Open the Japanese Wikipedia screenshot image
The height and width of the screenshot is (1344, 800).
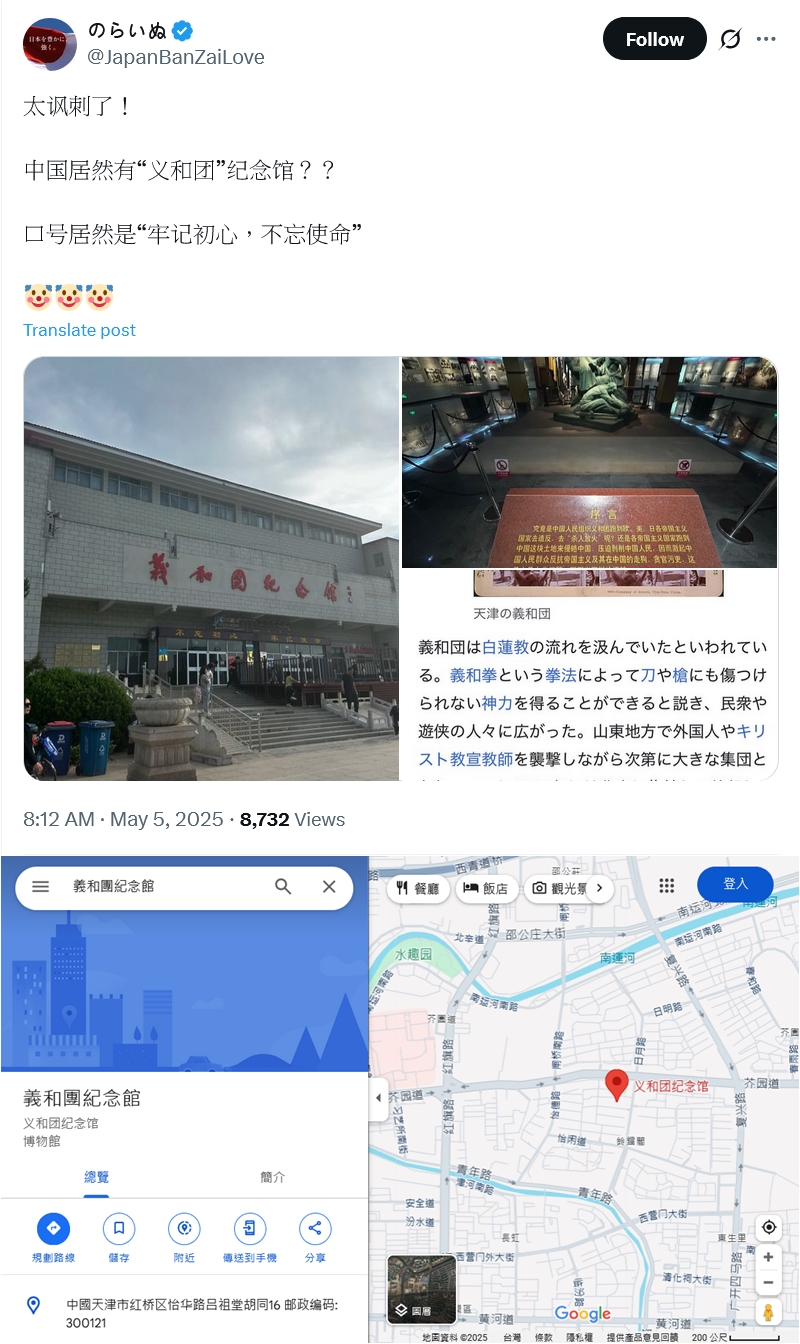coord(589,675)
